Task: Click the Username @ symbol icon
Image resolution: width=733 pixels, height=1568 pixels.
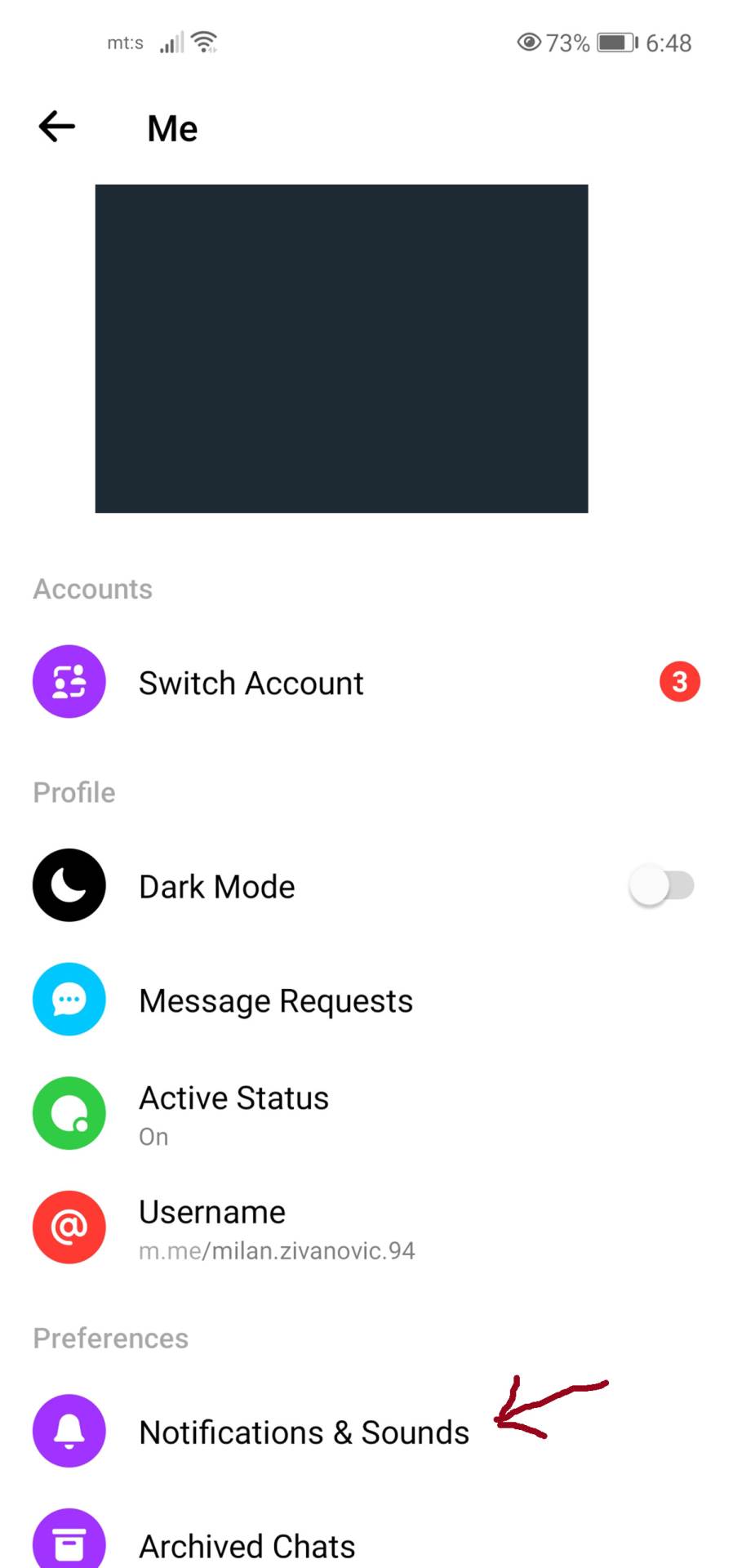Action: coord(69,1227)
